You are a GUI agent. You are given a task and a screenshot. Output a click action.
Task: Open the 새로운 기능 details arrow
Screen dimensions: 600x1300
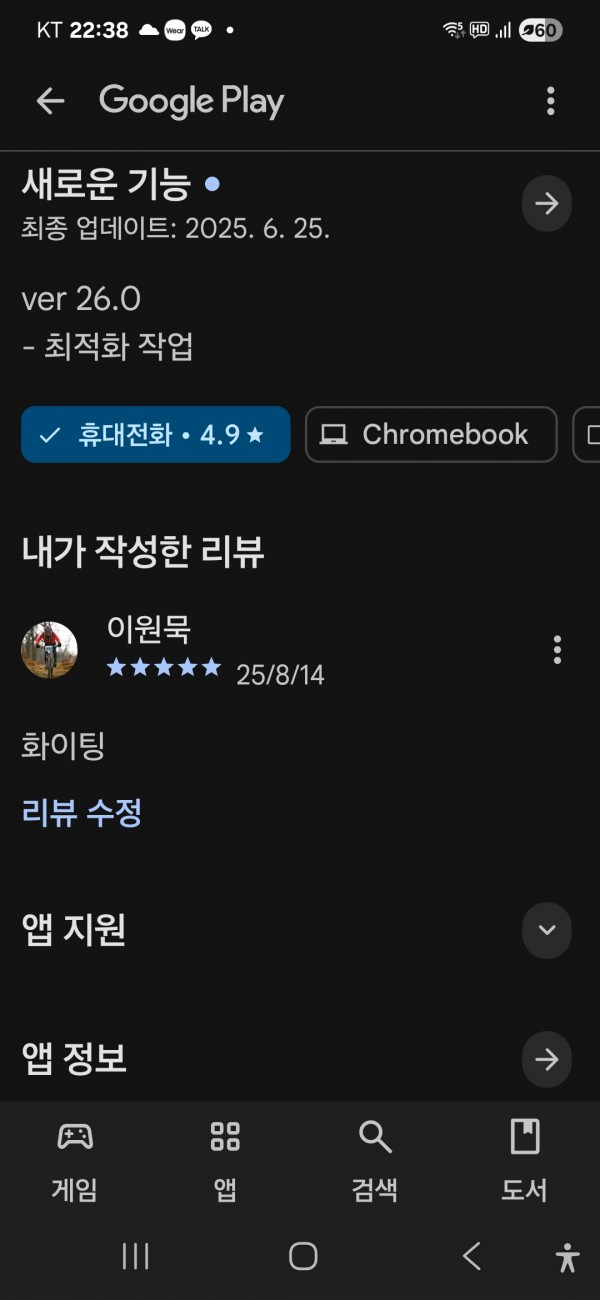[547, 204]
